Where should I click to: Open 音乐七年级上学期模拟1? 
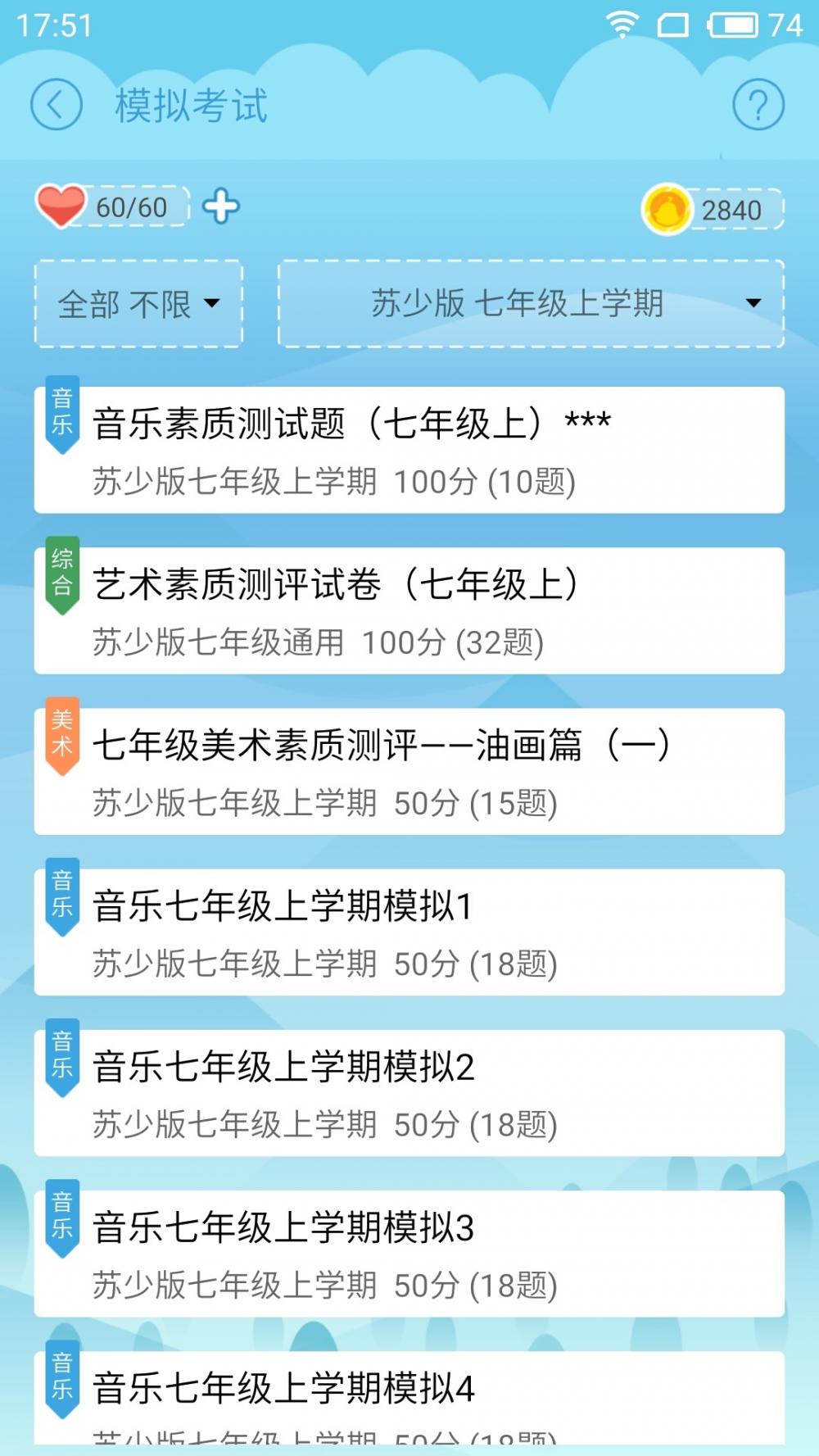click(x=409, y=932)
